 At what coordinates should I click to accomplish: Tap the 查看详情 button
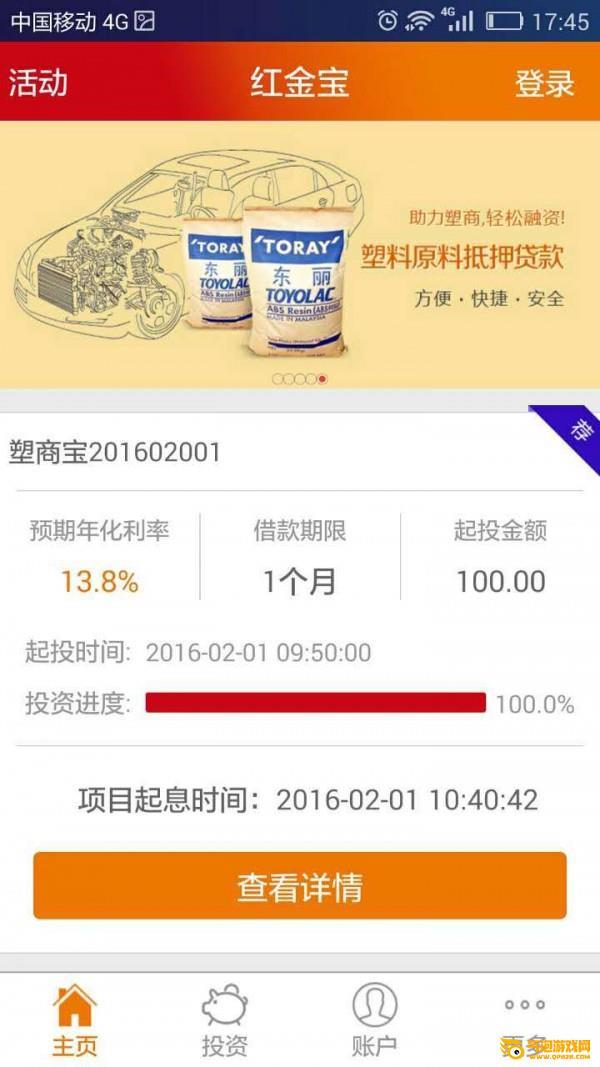[300, 886]
